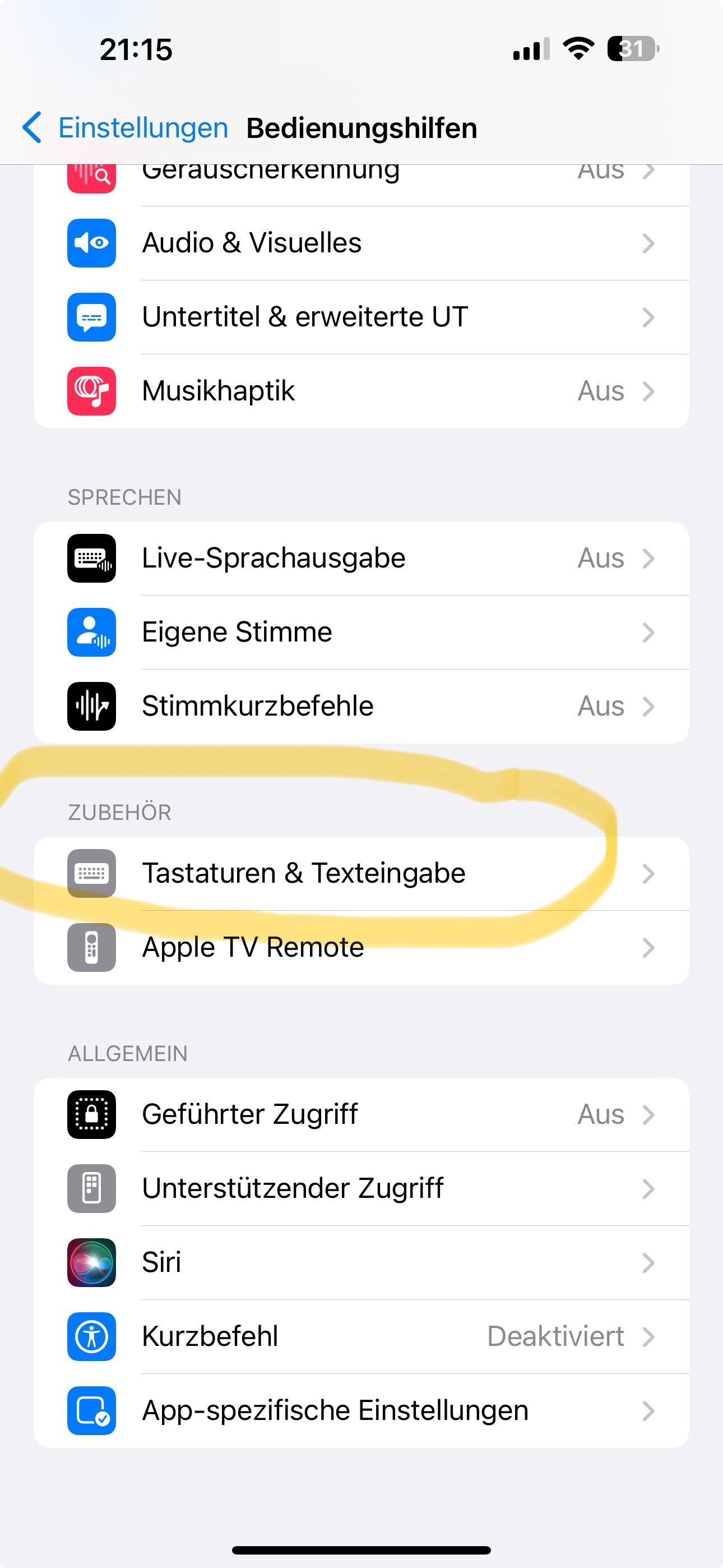
Task: Open Unterstützender Zugriff
Action: 360,1189
